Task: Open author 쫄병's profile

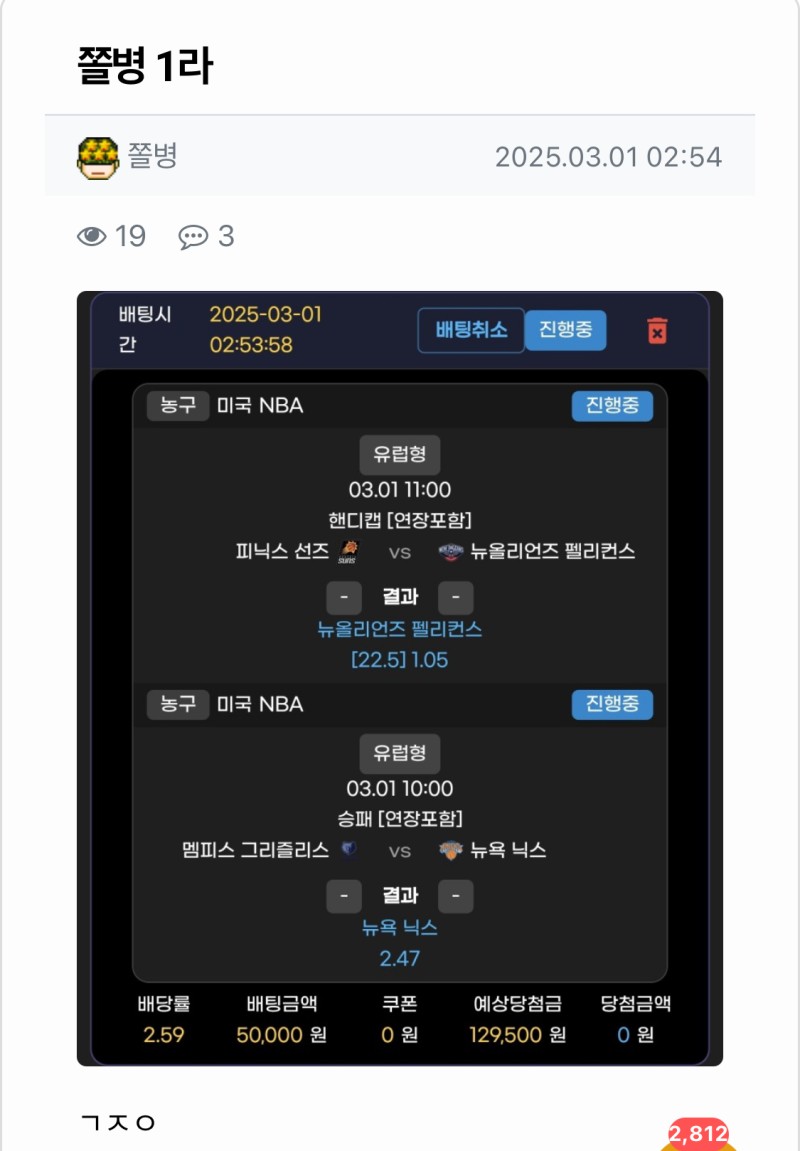Action: (151, 157)
